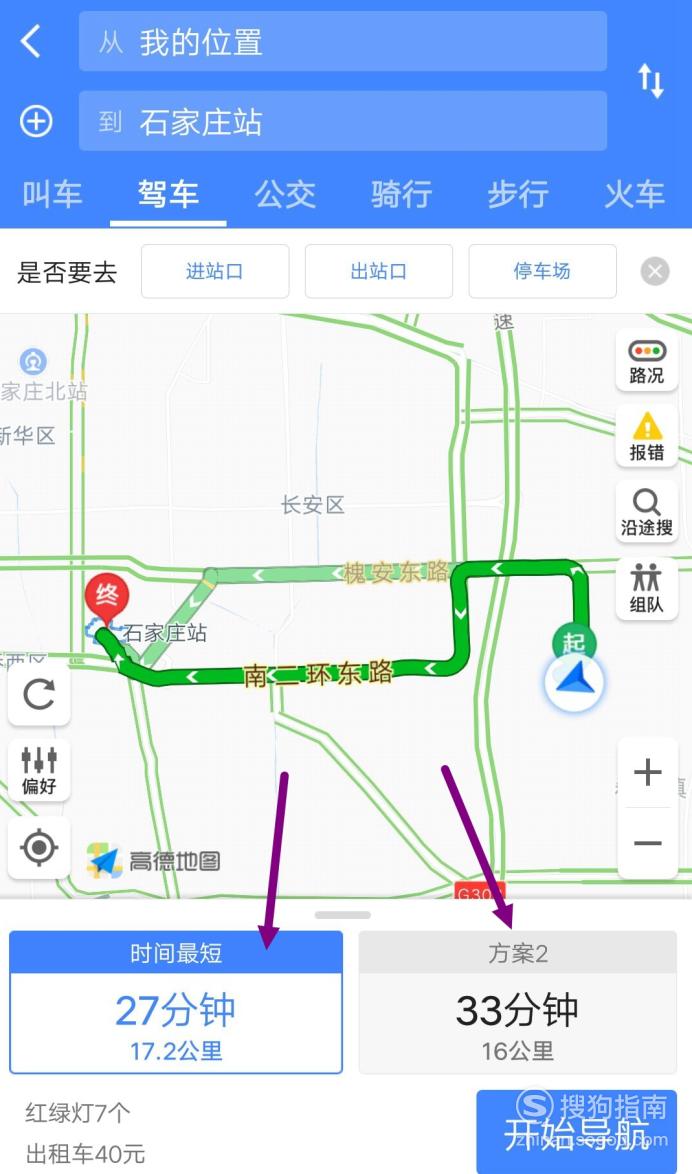
Task: Select the 停车场 suggestion chip
Action: coord(542,271)
